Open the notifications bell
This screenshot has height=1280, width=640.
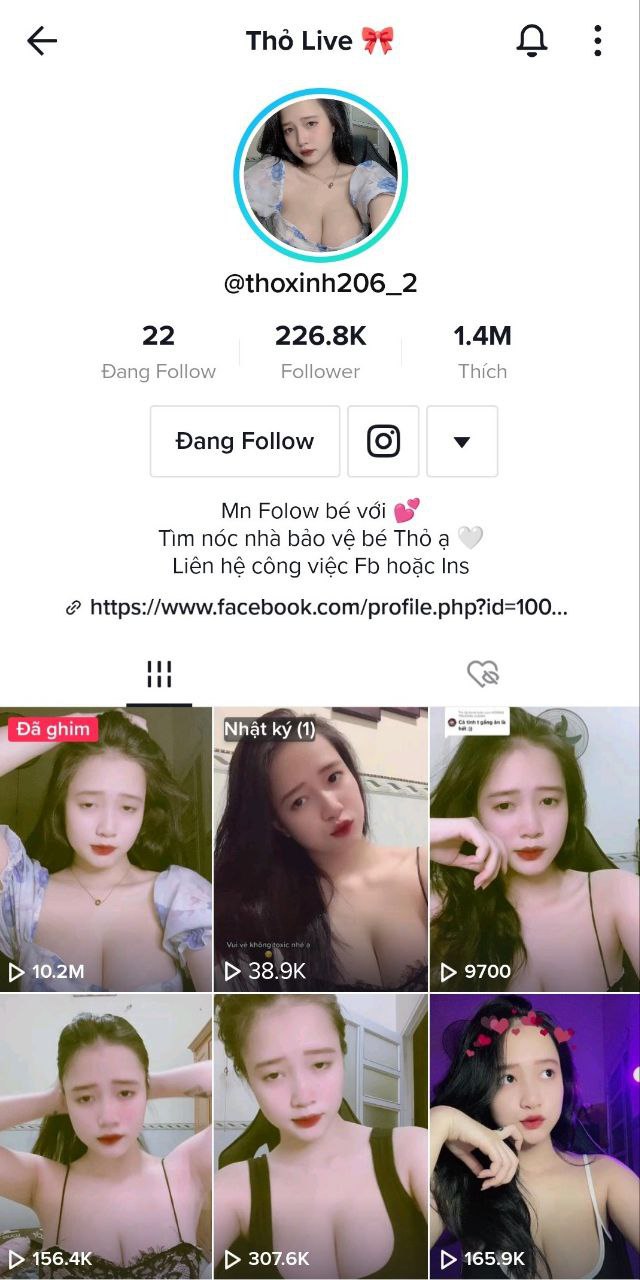[x=532, y=41]
